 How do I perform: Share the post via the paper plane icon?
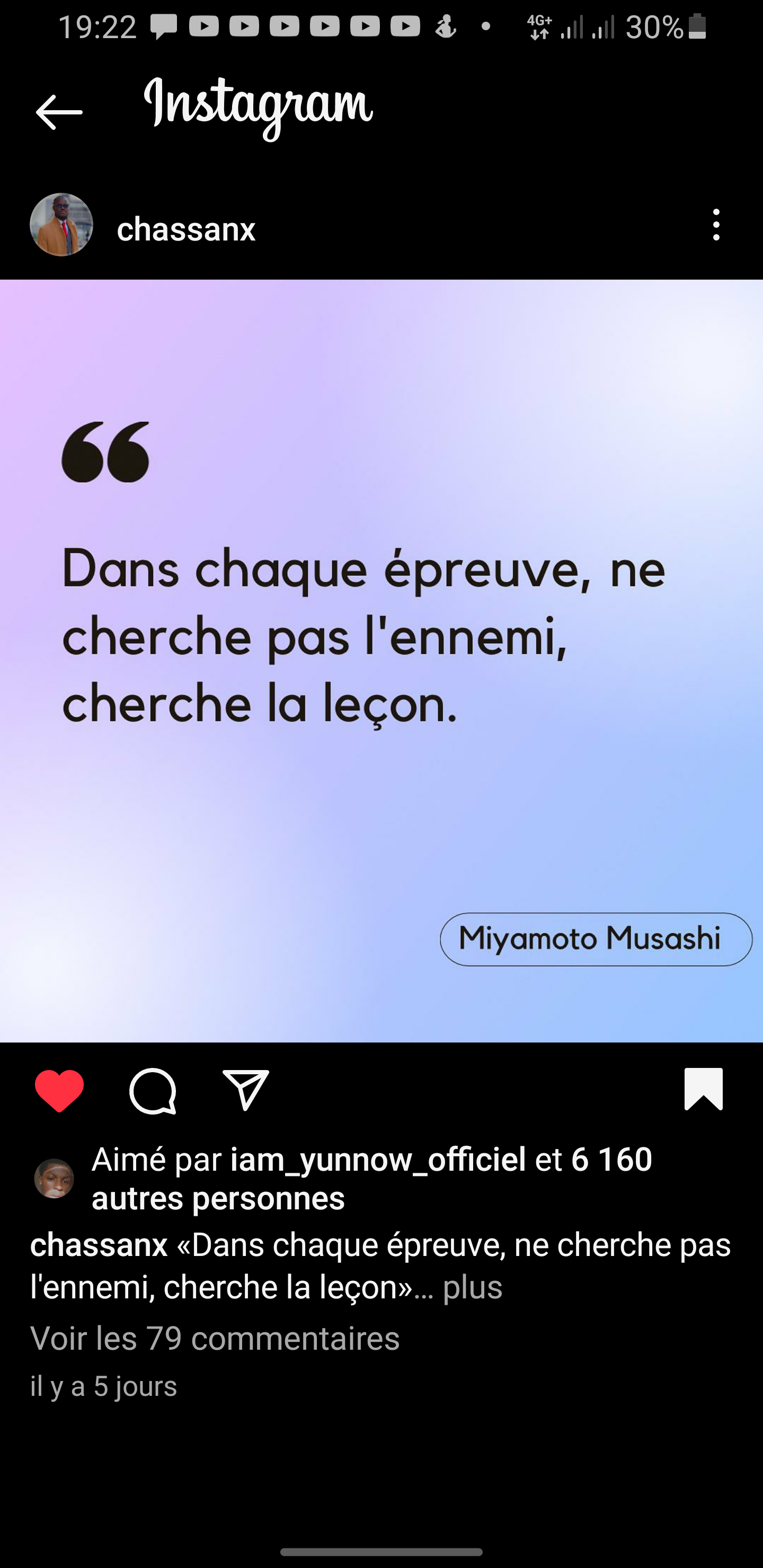pyautogui.click(x=246, y=1090)
